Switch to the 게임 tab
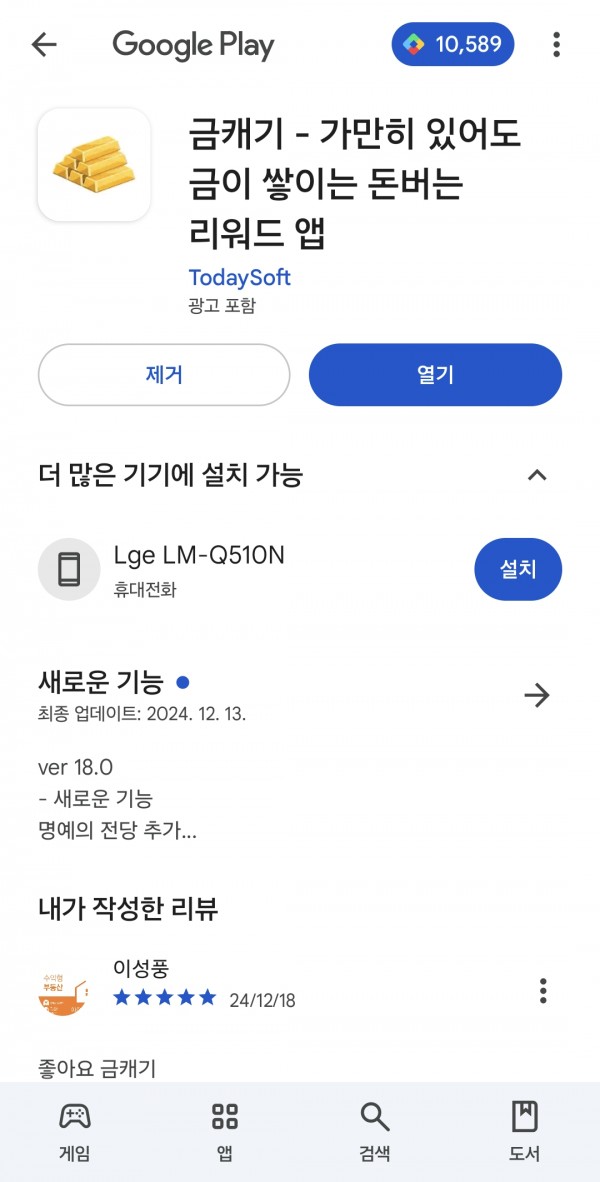The image size is (600, 1182). [x=75, y=1131]
